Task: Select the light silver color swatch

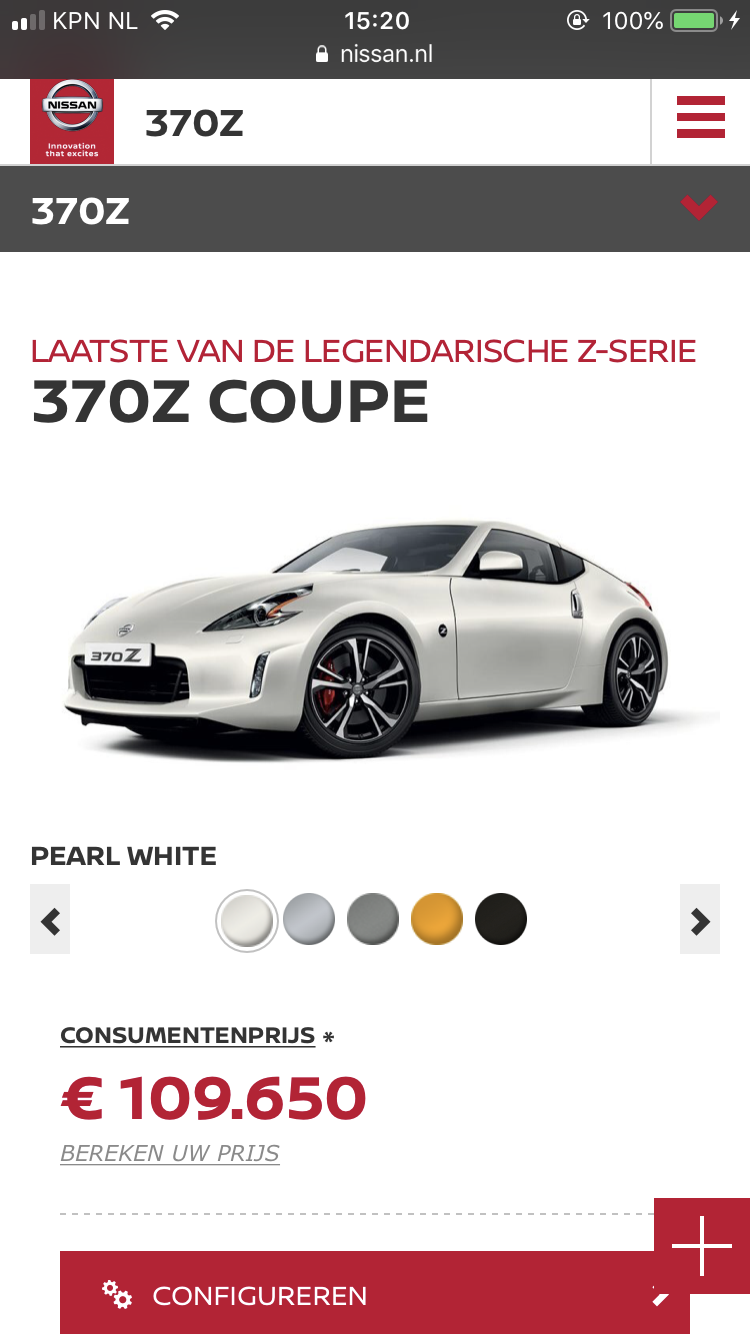Action: pos(309,920)
